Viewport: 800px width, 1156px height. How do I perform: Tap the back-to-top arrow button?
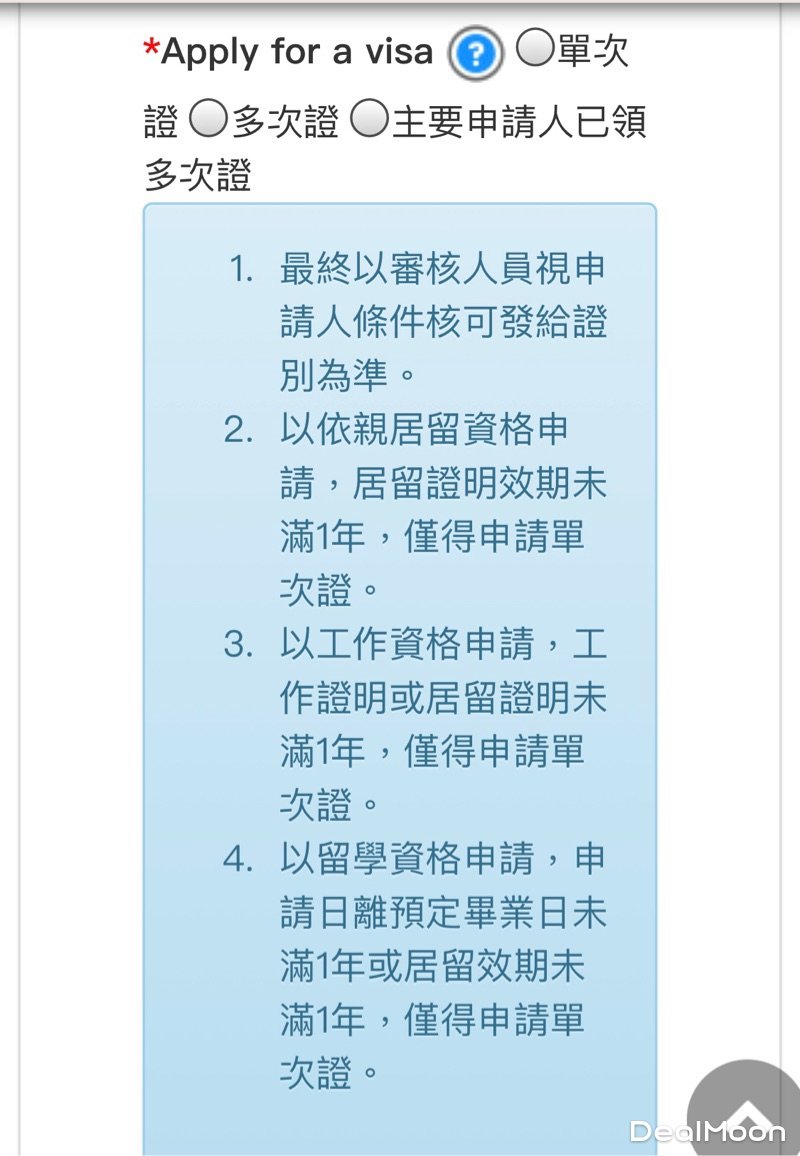coord(747,1110)
